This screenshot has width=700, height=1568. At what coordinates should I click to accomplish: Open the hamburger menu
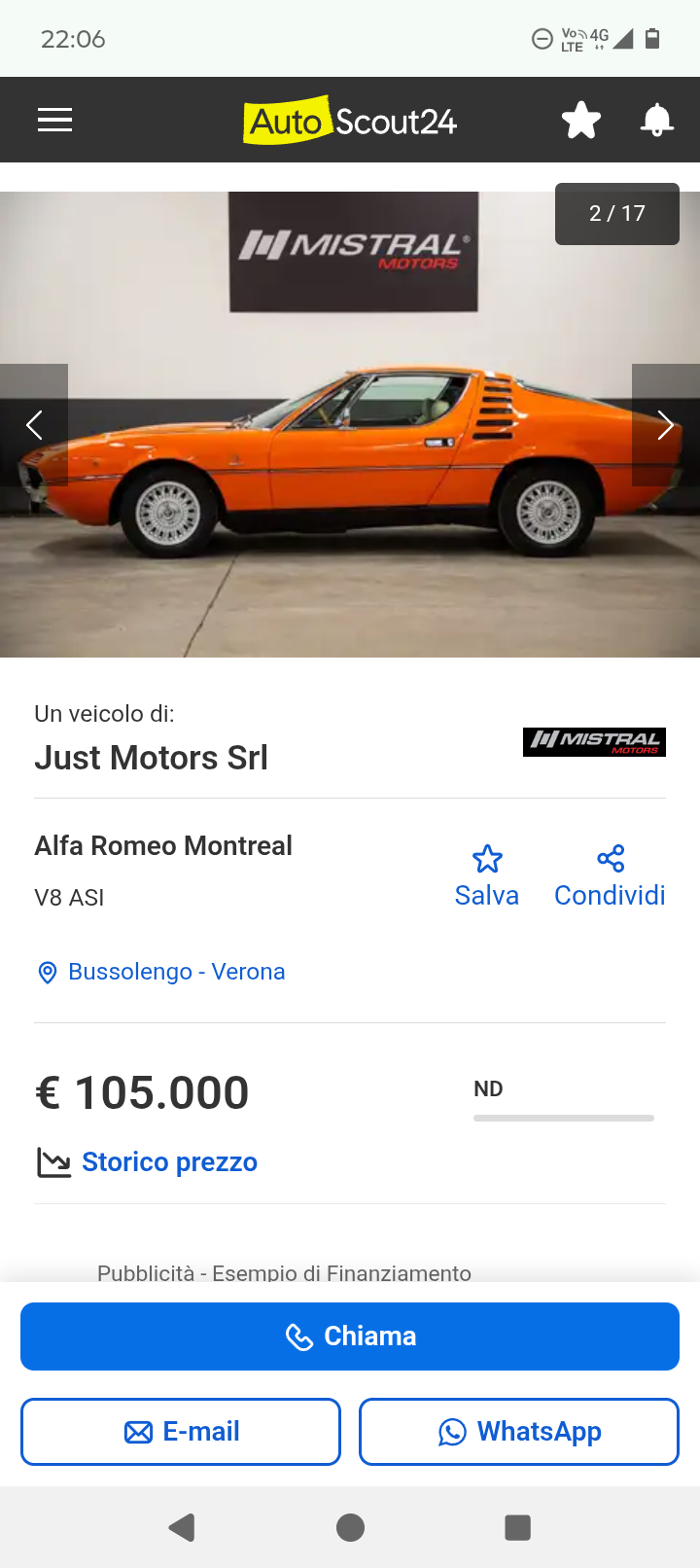click(55, 121)
